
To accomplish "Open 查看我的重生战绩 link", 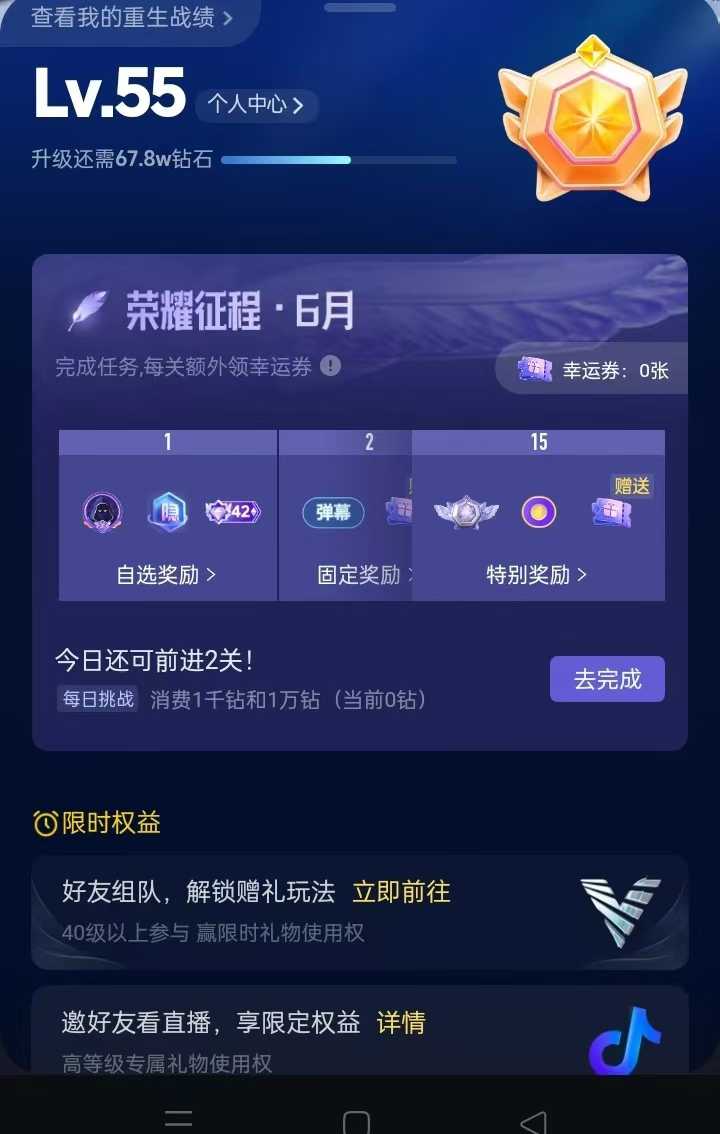I will (131, 18).
